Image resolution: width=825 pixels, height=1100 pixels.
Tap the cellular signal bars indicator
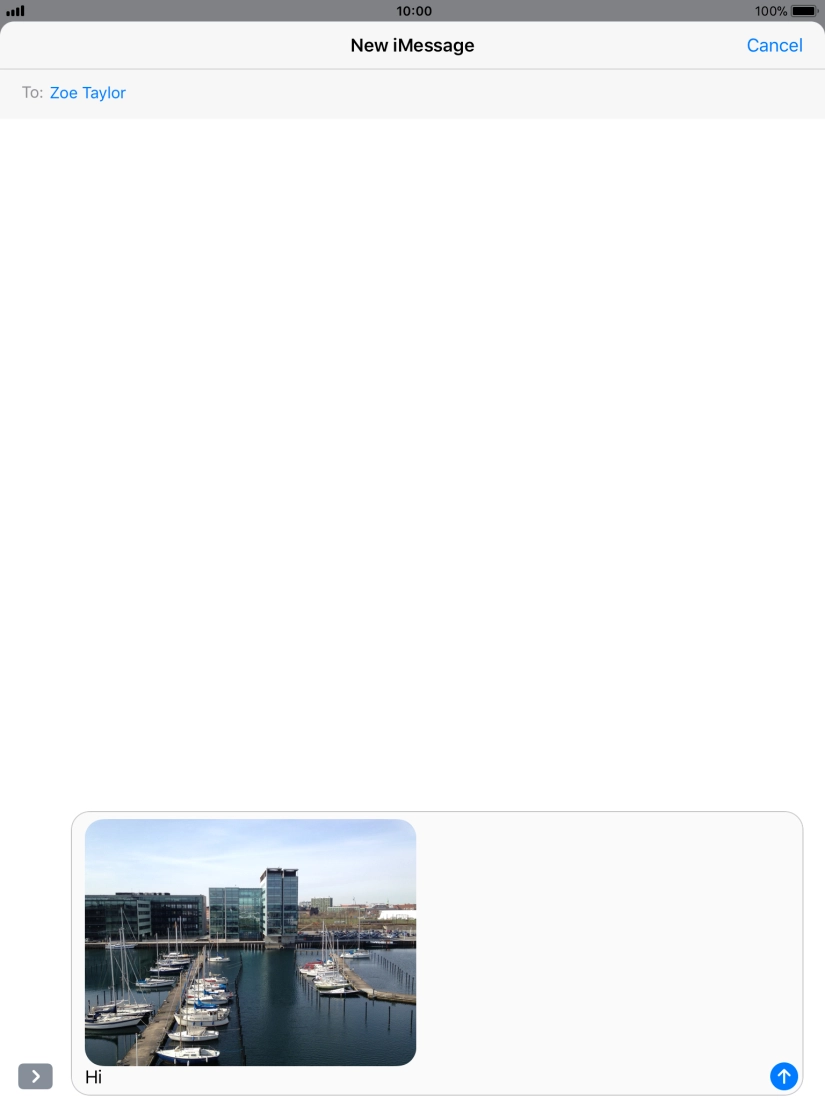point(15,10)
